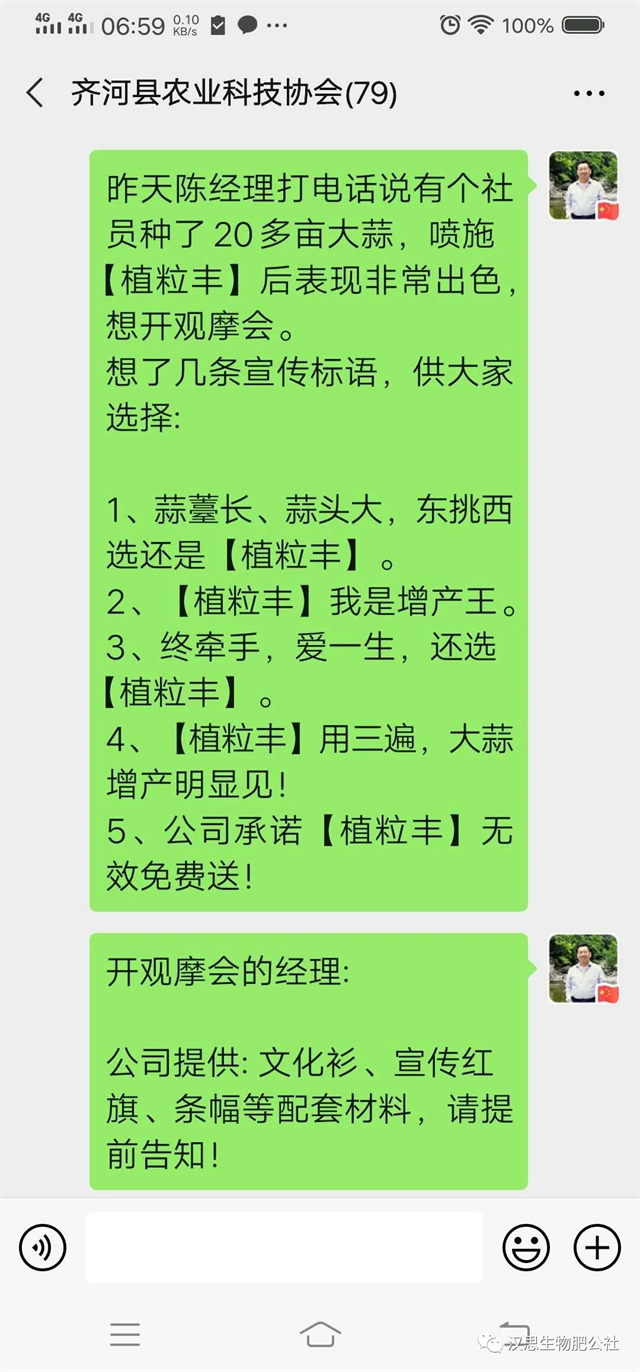The height and width of the screenshot is (1372, 640).
Task: Focus the message text field
Action: click(284, 1247)
